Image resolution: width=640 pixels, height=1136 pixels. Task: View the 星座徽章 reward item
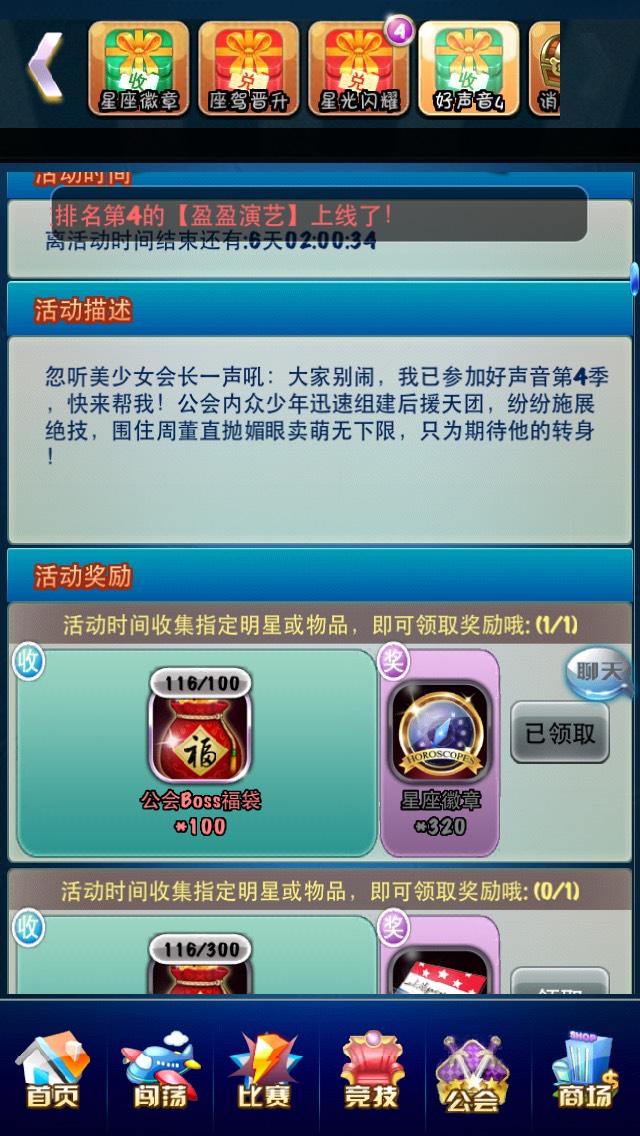(439, 733)
